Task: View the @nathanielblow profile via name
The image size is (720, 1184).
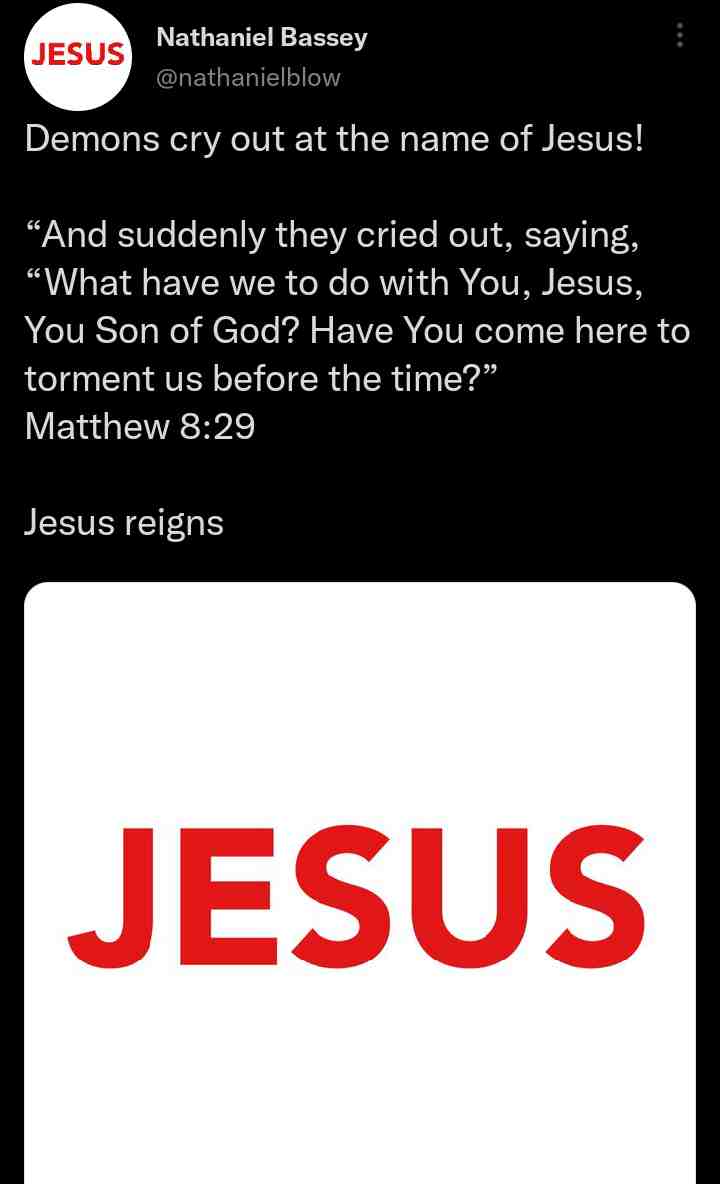Action: [262, 38]
